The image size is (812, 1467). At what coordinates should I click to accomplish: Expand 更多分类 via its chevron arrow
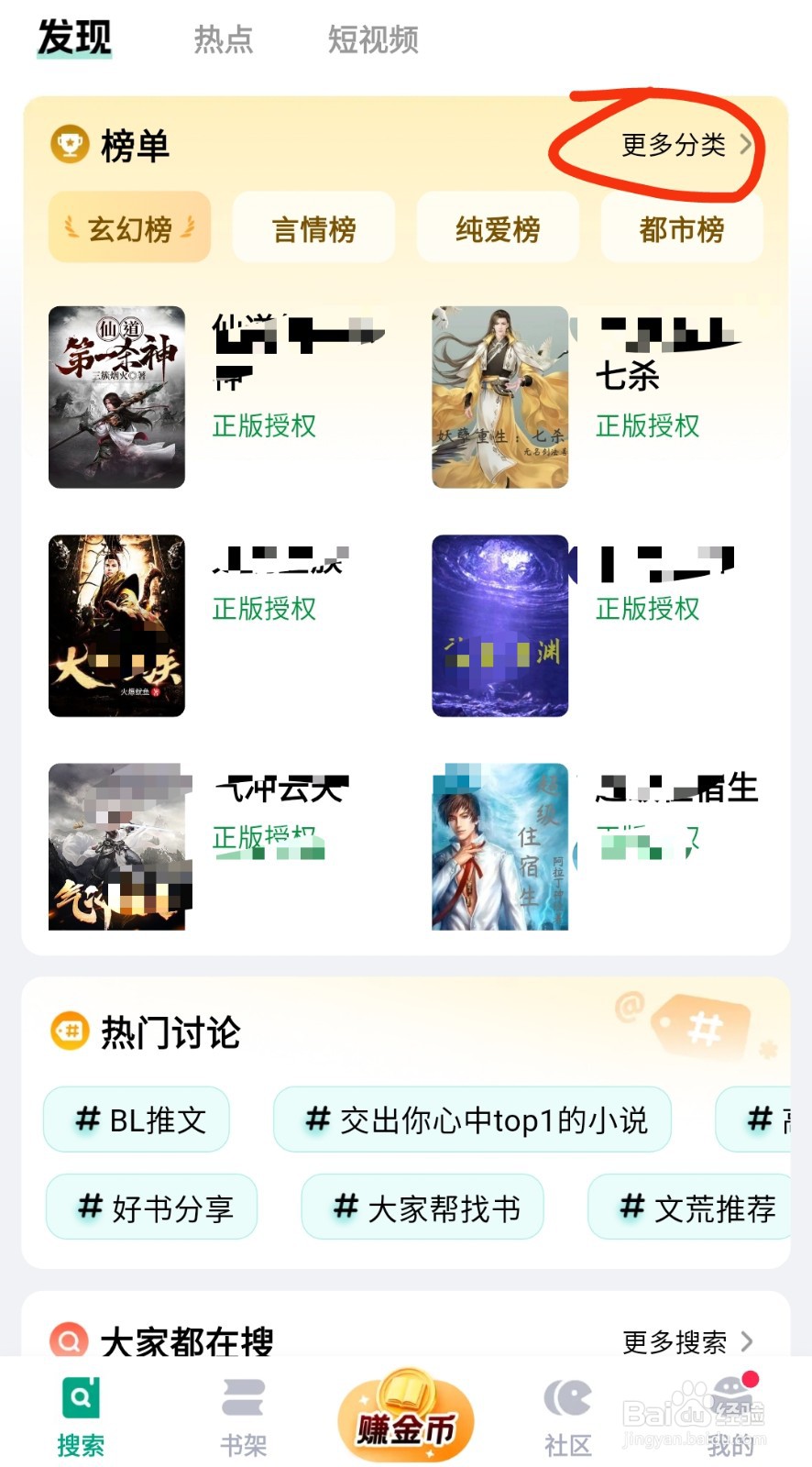click(x=746, y=145)
